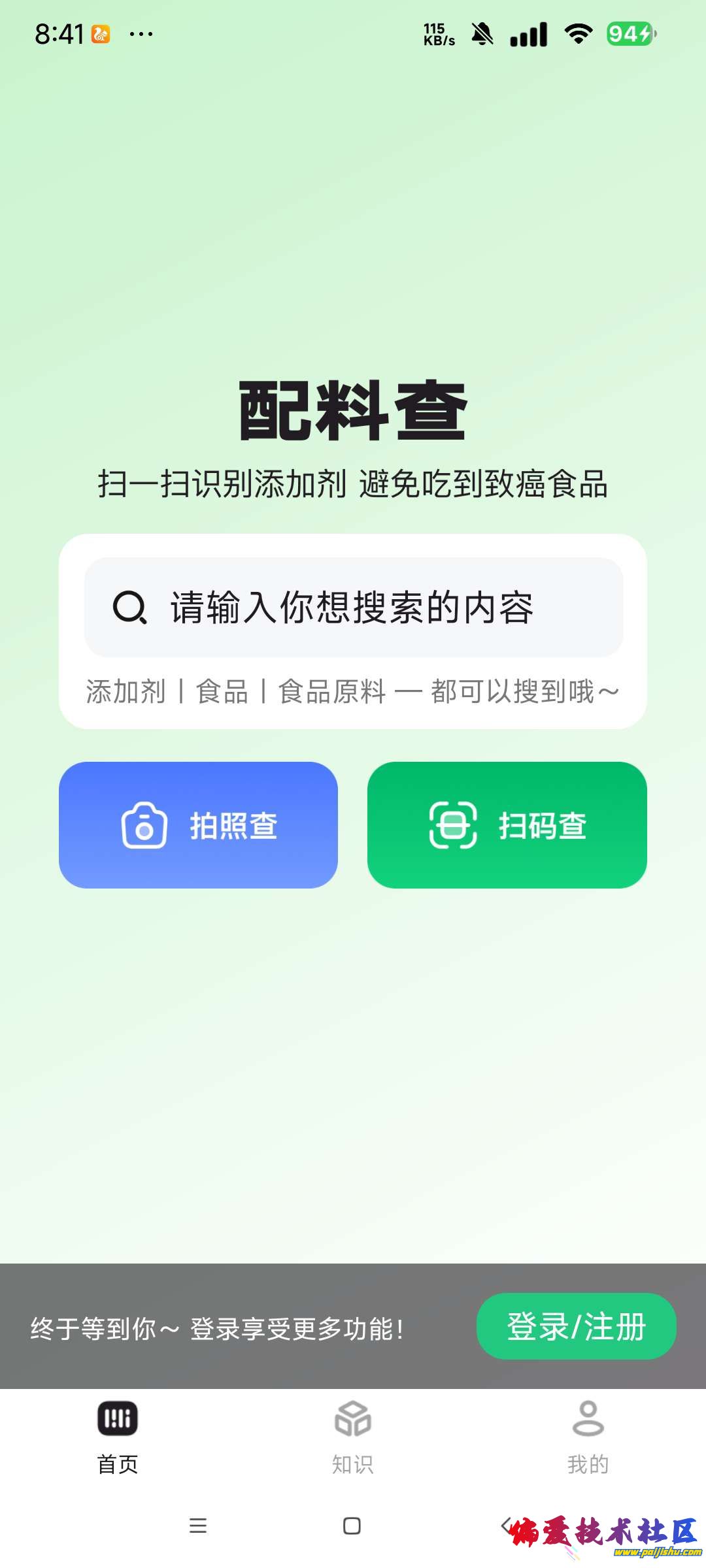The height and width of the screenshot is (1568, 706).
Task: Tap the 登录/注册 button
Action: (x=576, y=1326)
